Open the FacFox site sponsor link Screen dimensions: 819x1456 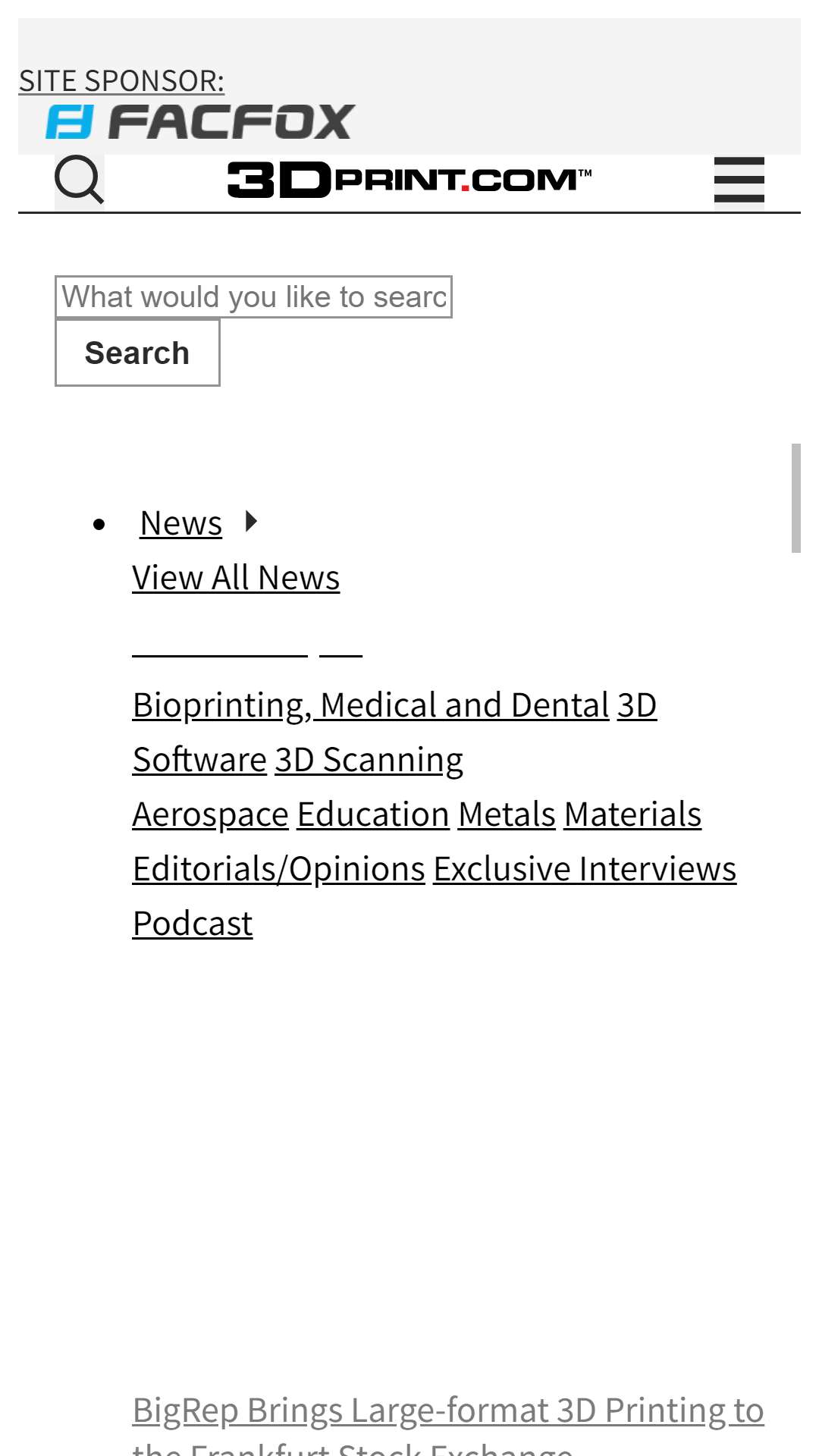pos(200,122)
